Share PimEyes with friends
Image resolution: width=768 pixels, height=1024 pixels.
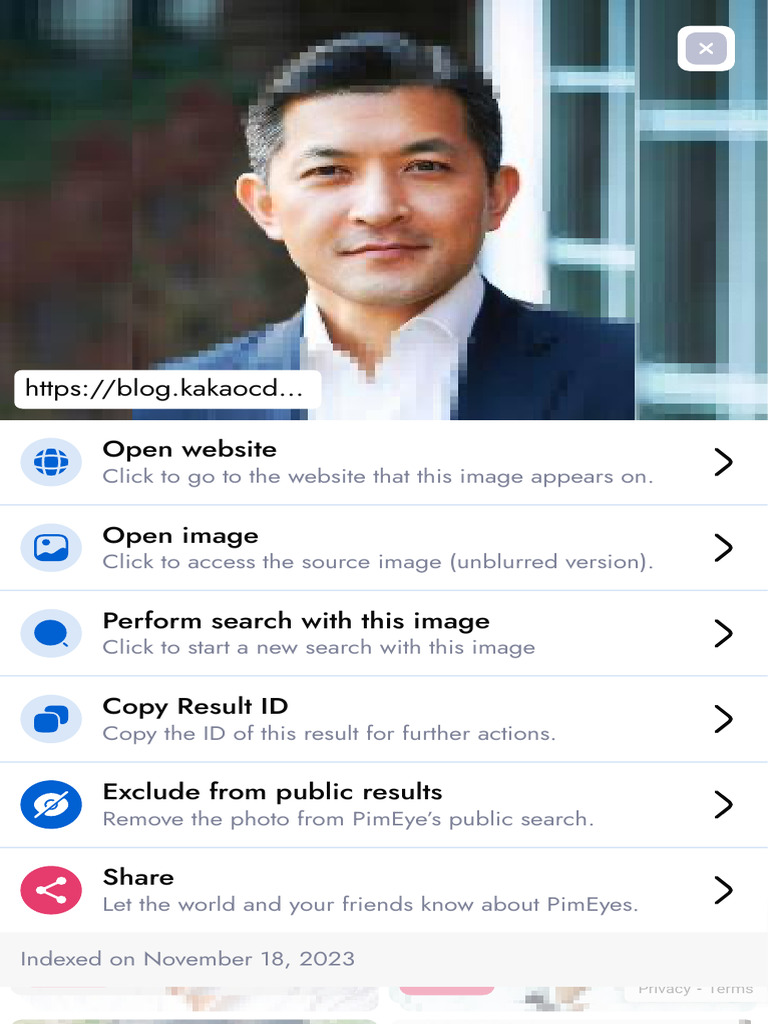[x=384, y=890]
